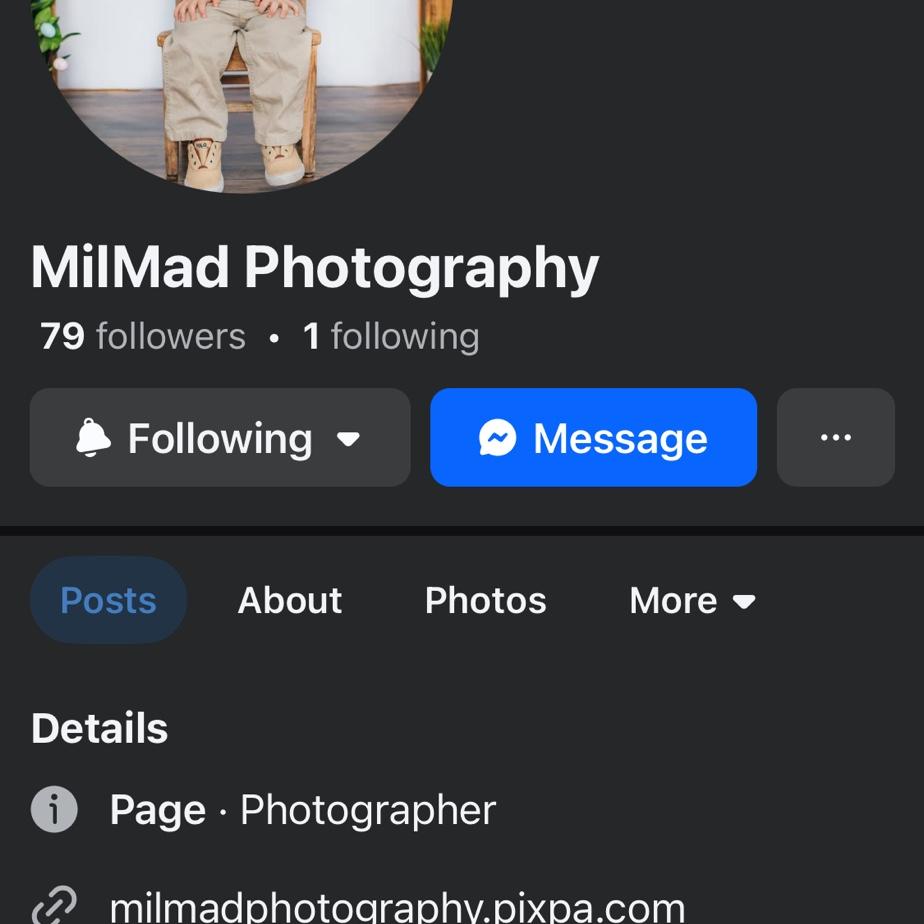Open the Following dropdown button

[219, 438]
